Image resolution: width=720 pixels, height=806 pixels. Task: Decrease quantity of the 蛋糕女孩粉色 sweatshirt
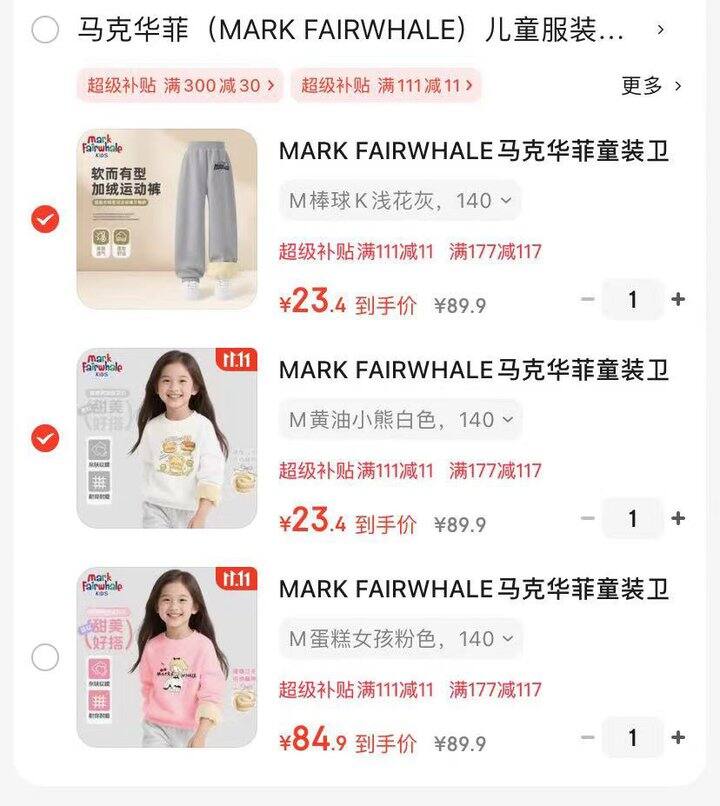pyautogui.click(x=588, y=738)
